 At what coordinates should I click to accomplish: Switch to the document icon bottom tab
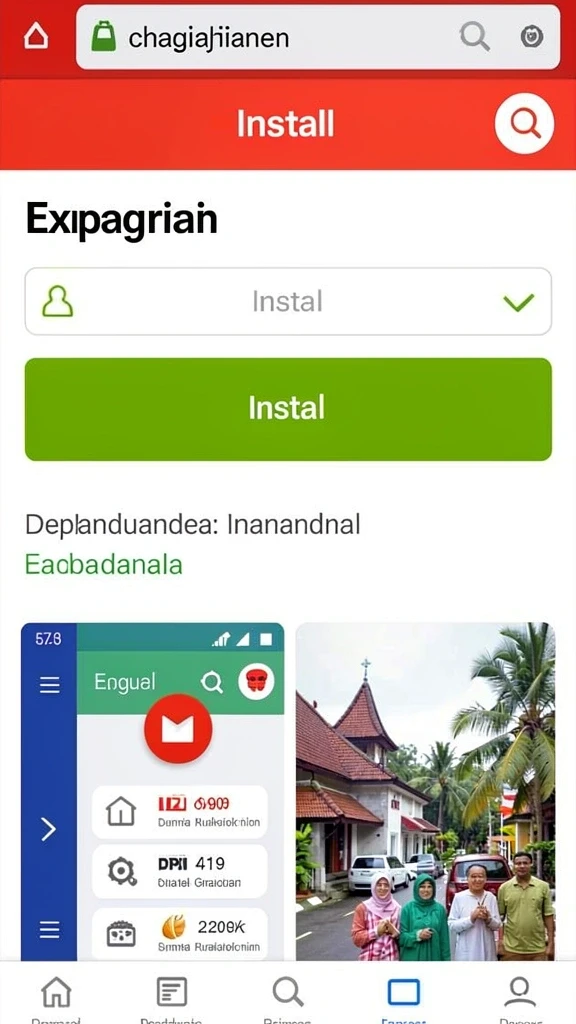coord(172,994)
